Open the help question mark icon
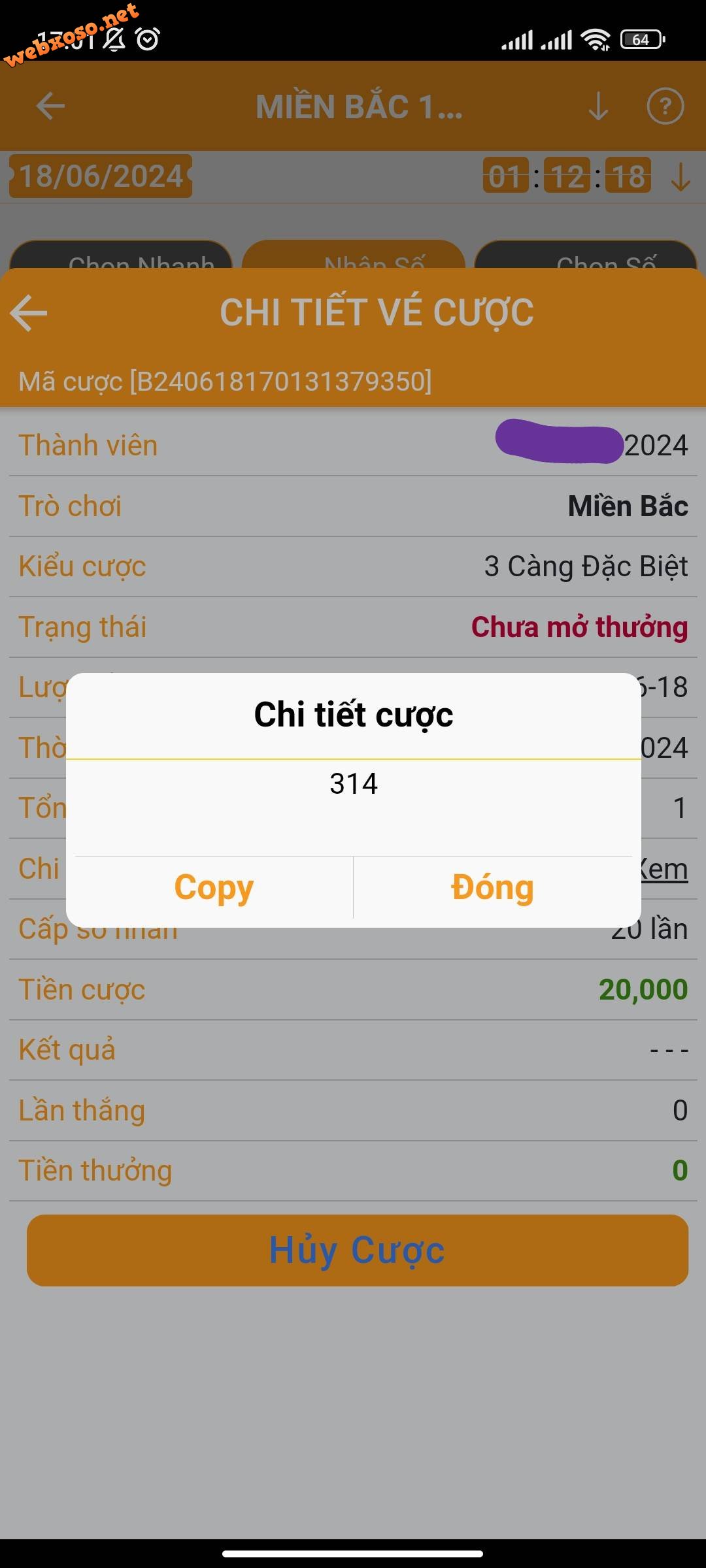This screenshot has width=706, height=1568. tap(665, 106)
